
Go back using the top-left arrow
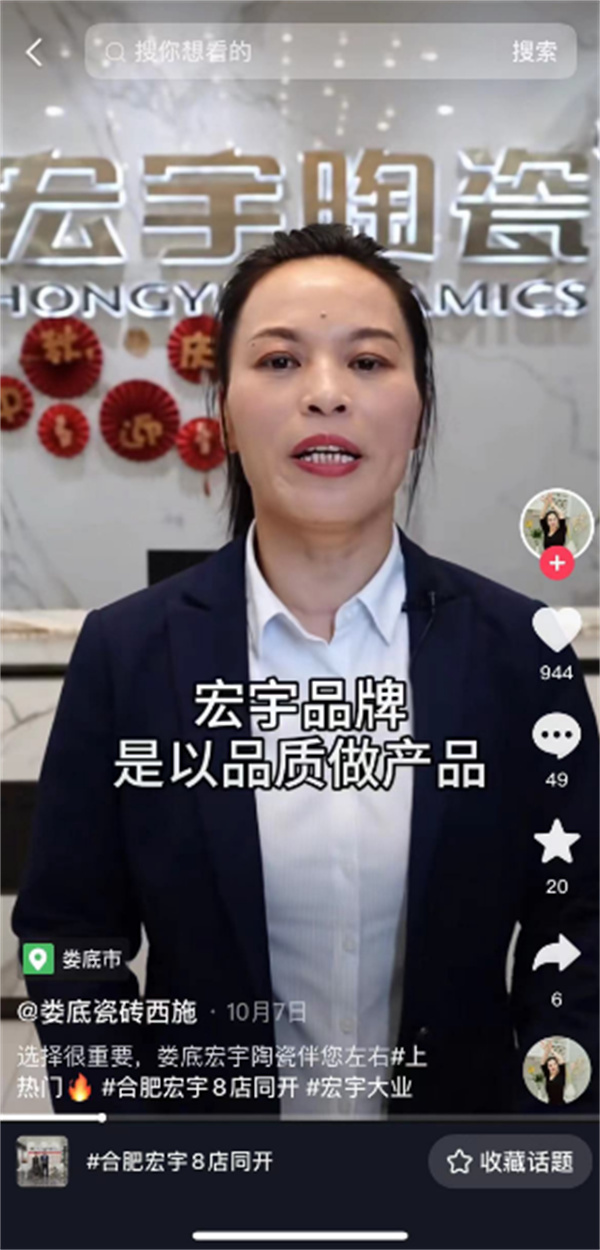click(x=34, y=53)
